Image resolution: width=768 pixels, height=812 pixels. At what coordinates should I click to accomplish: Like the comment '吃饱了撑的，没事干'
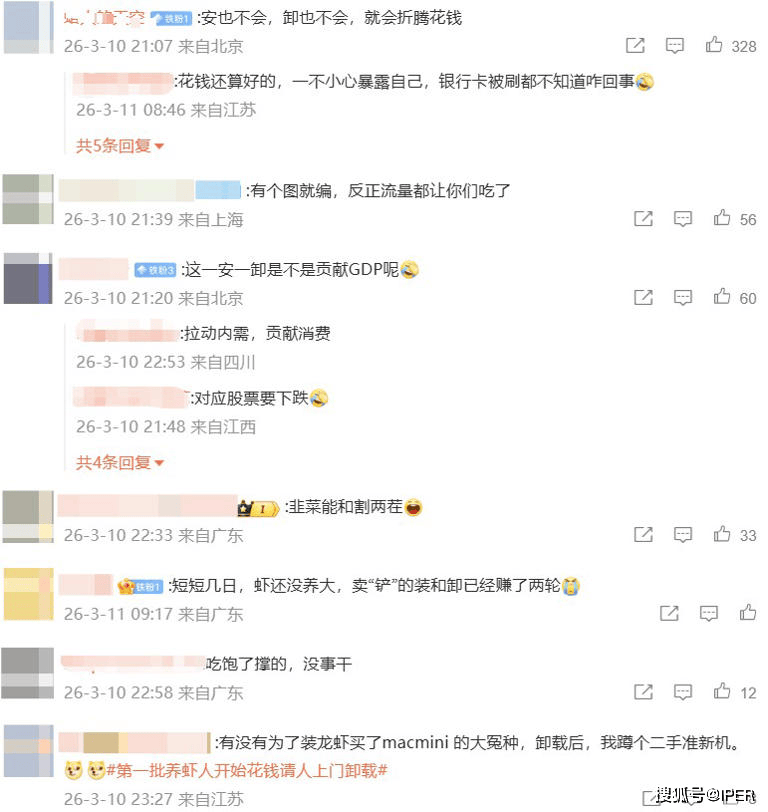(x=722, y=691)
